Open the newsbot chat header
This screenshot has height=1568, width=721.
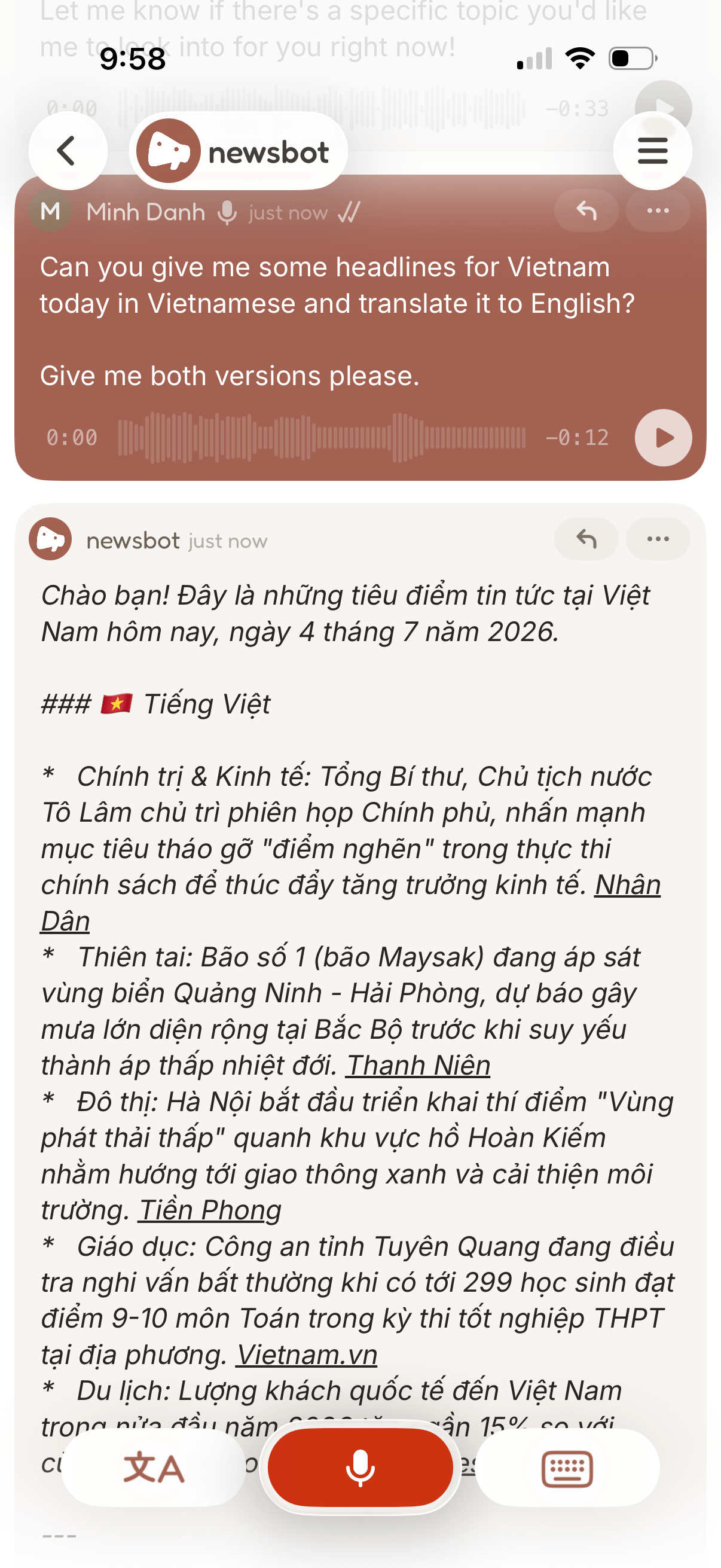click(239, 151)
